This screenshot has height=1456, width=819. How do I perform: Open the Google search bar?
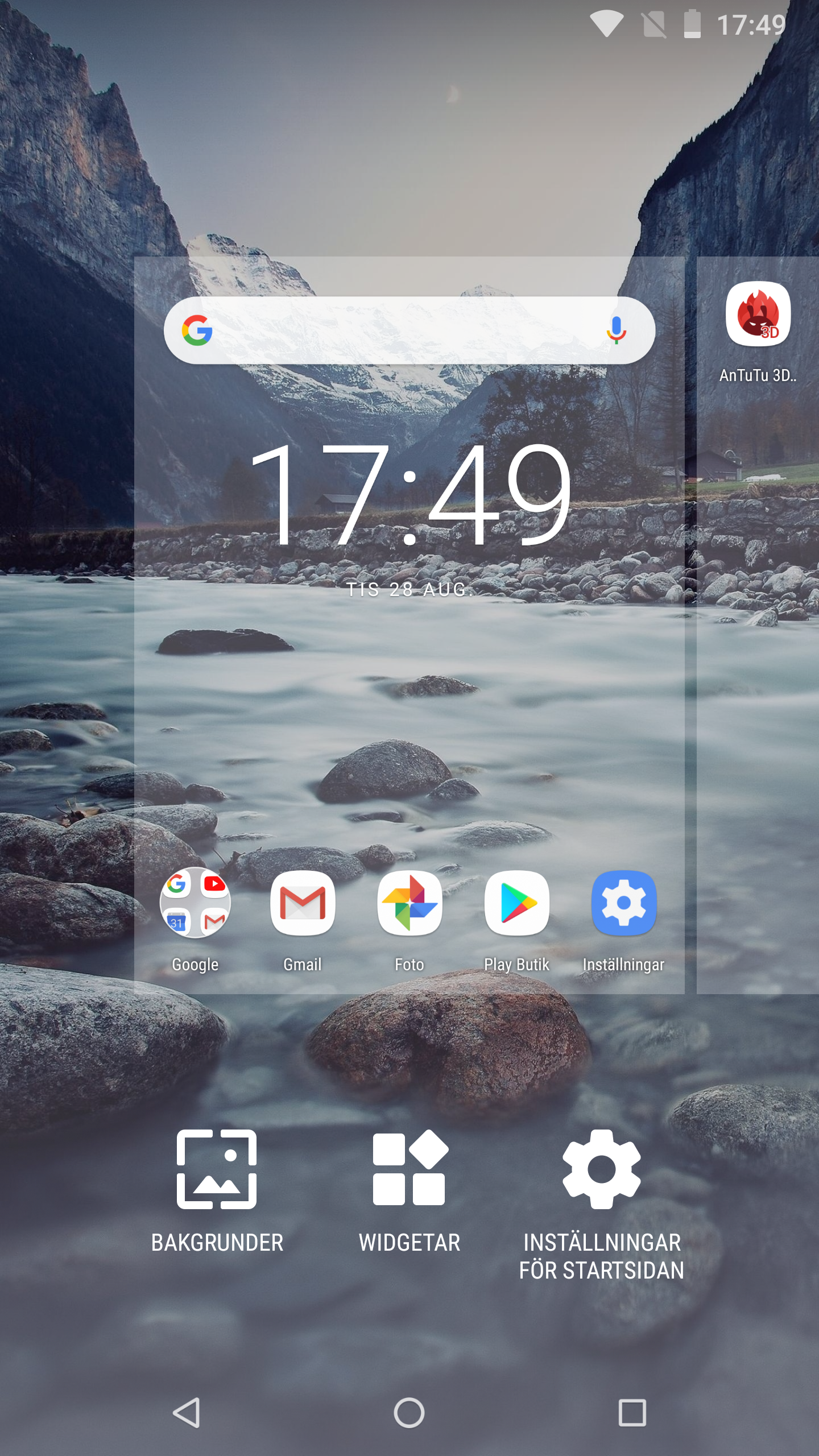pyautogui.click(x=409, y=330)
